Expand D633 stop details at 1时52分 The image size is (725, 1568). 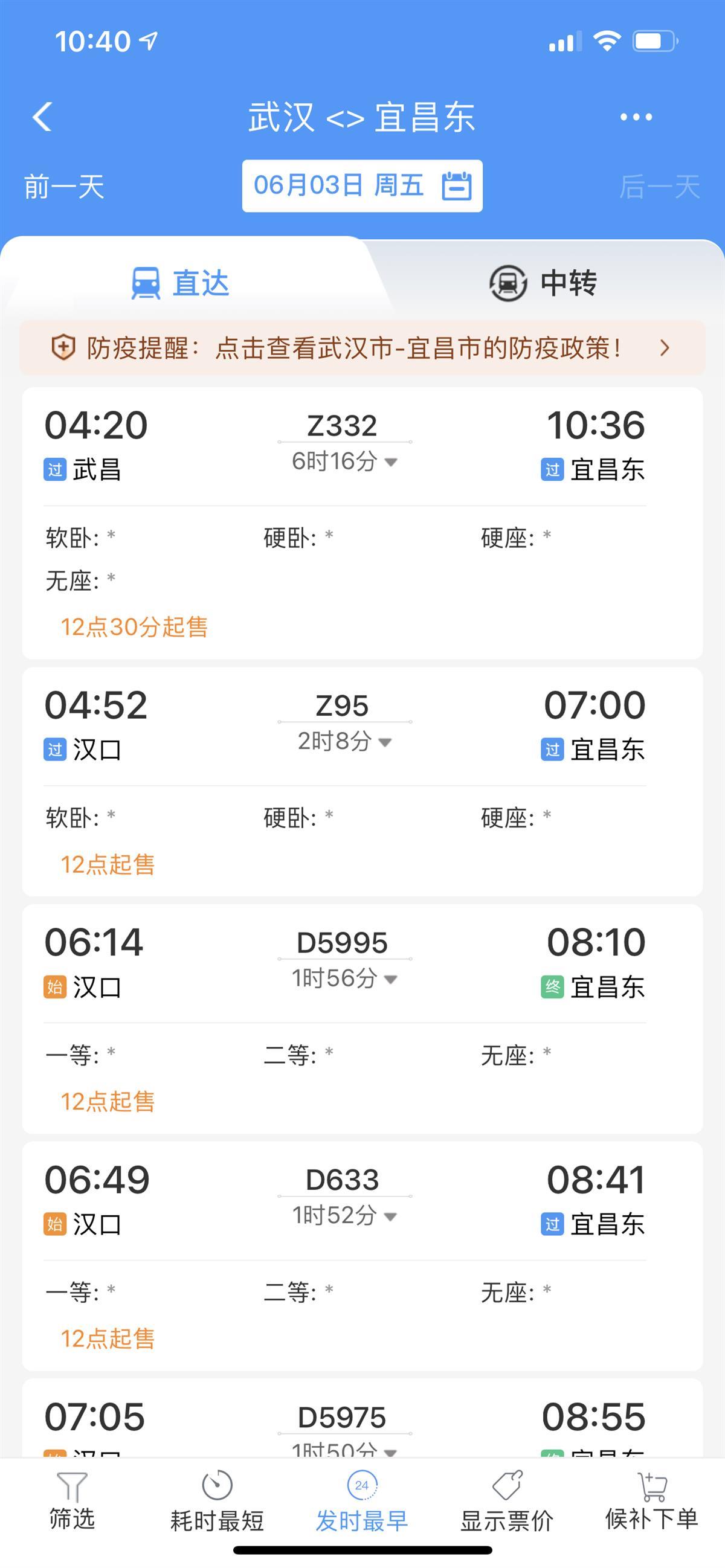(x=344, y=1216)
